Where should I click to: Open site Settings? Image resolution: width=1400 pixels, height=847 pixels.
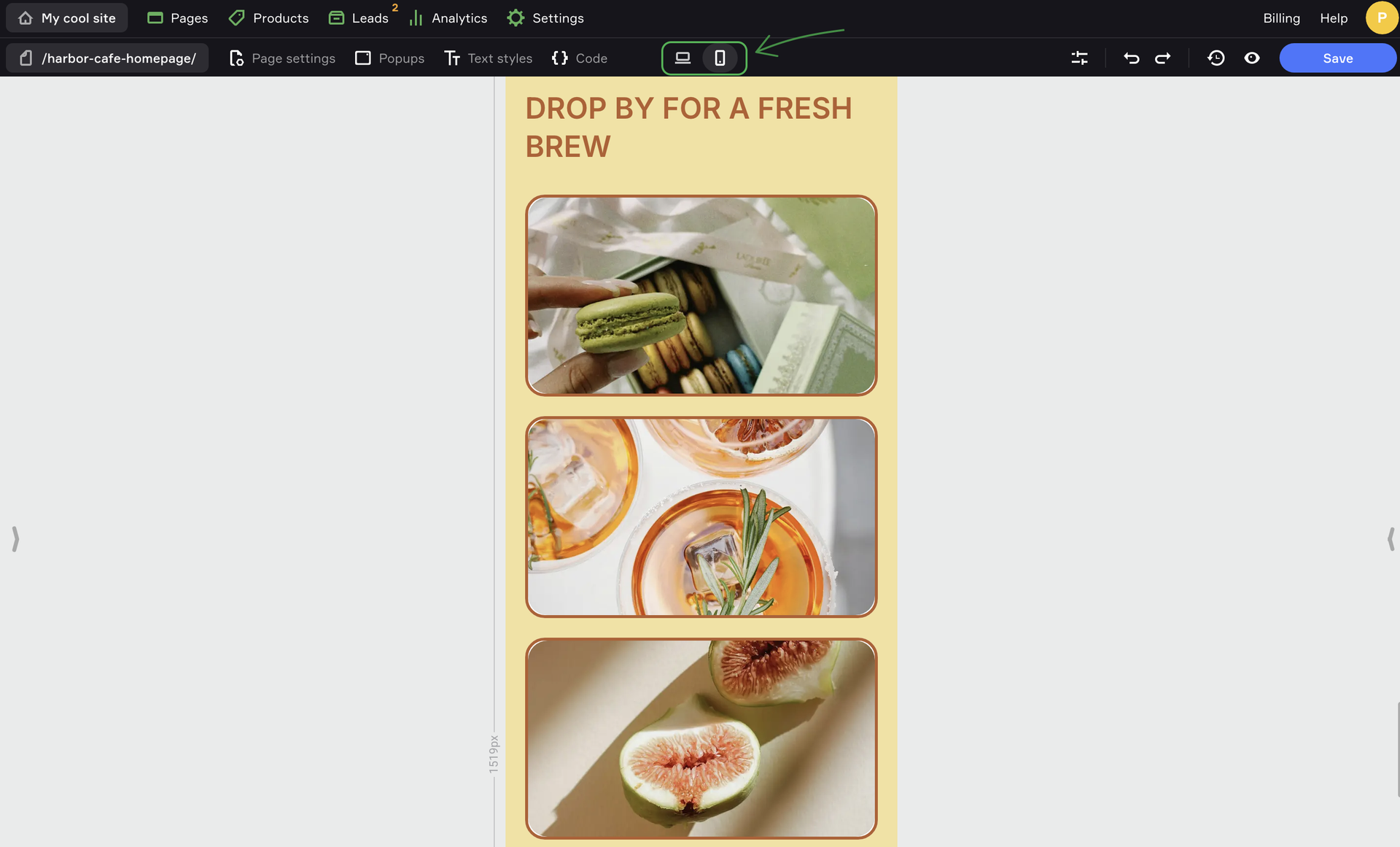pos(545,18)
